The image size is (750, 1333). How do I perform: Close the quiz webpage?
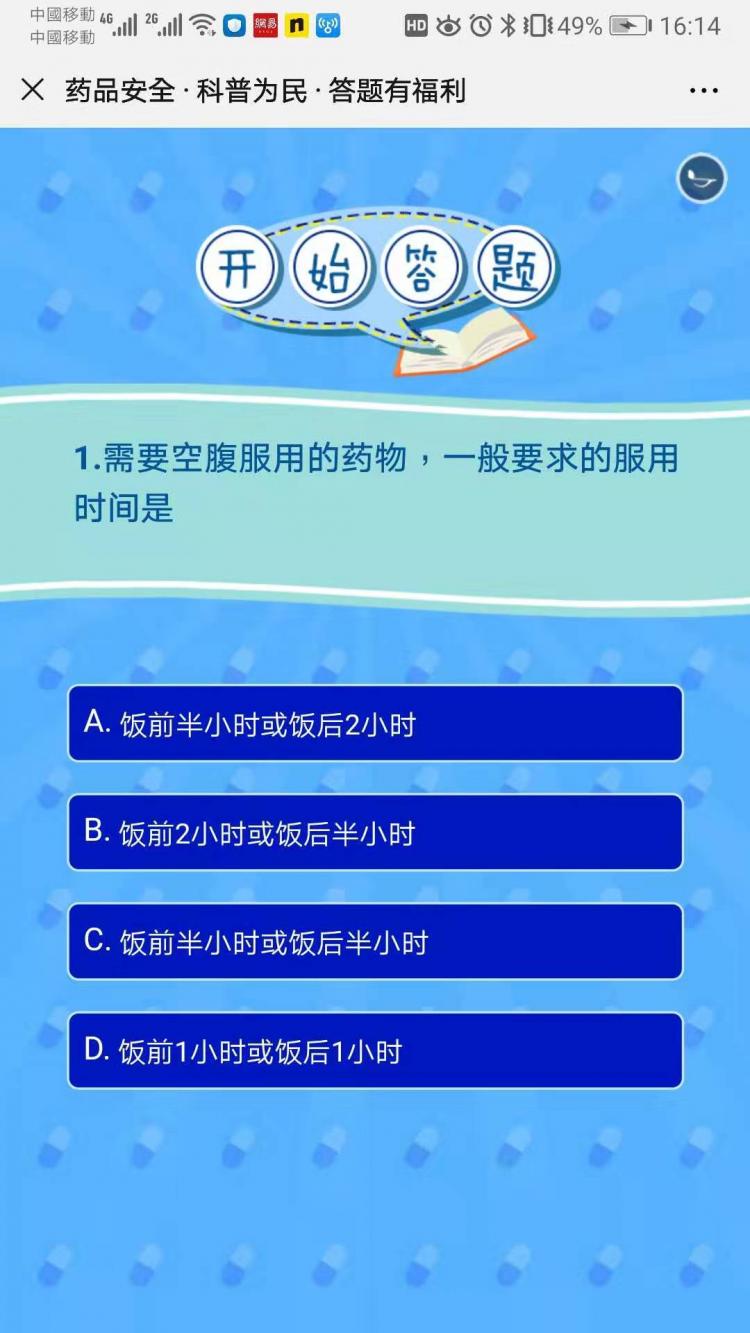click(33, 90)
